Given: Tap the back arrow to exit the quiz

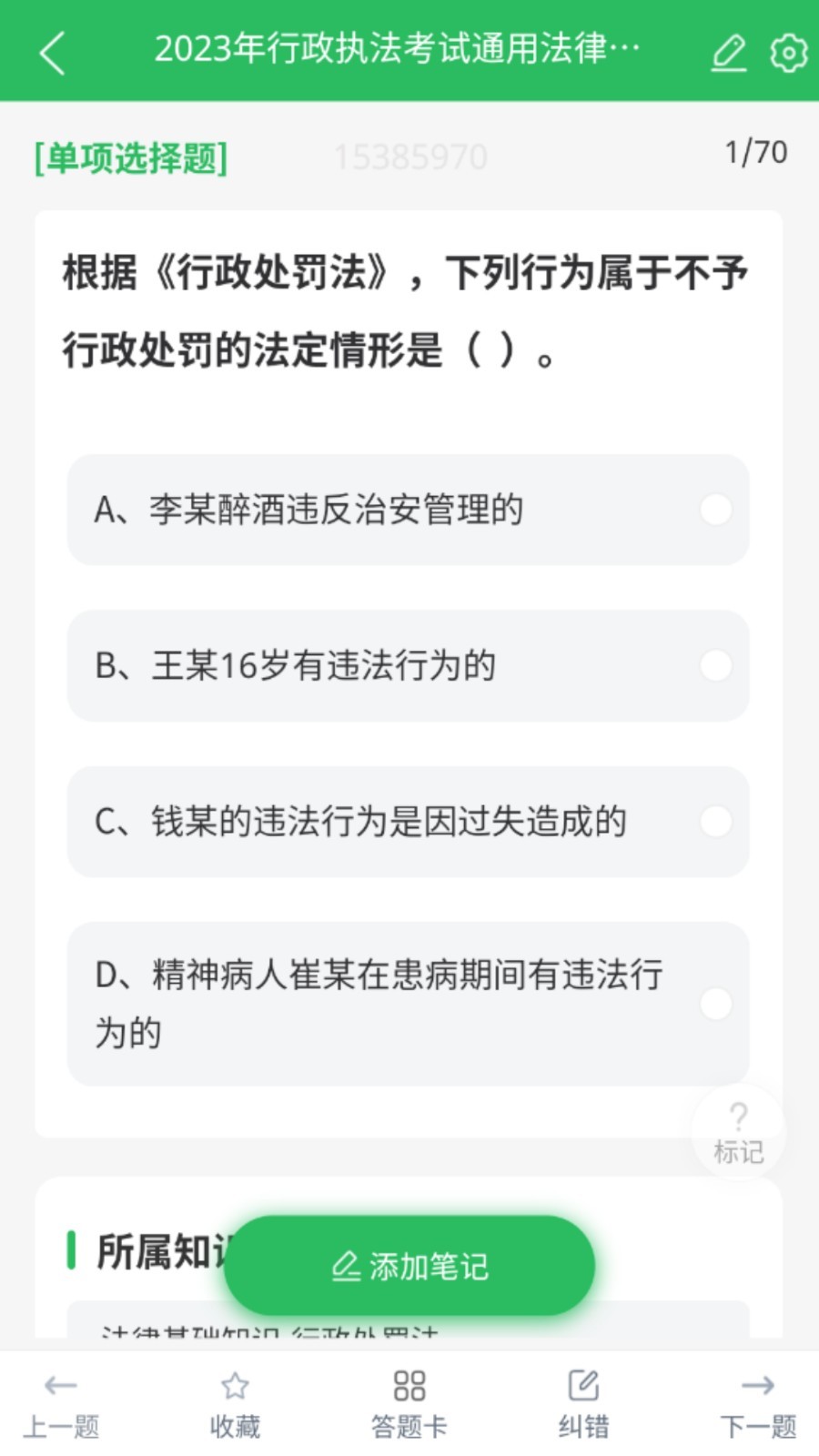Looking at the screenshot, I should coord(54,54).
